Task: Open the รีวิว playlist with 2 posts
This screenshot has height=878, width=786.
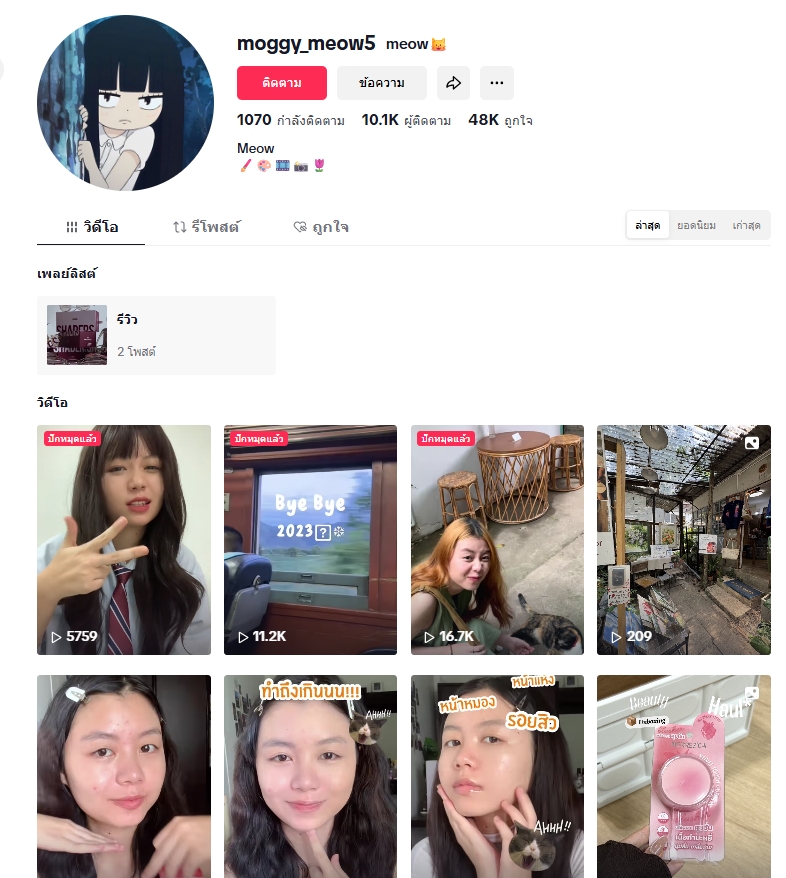Action: (x=156, y=335)
